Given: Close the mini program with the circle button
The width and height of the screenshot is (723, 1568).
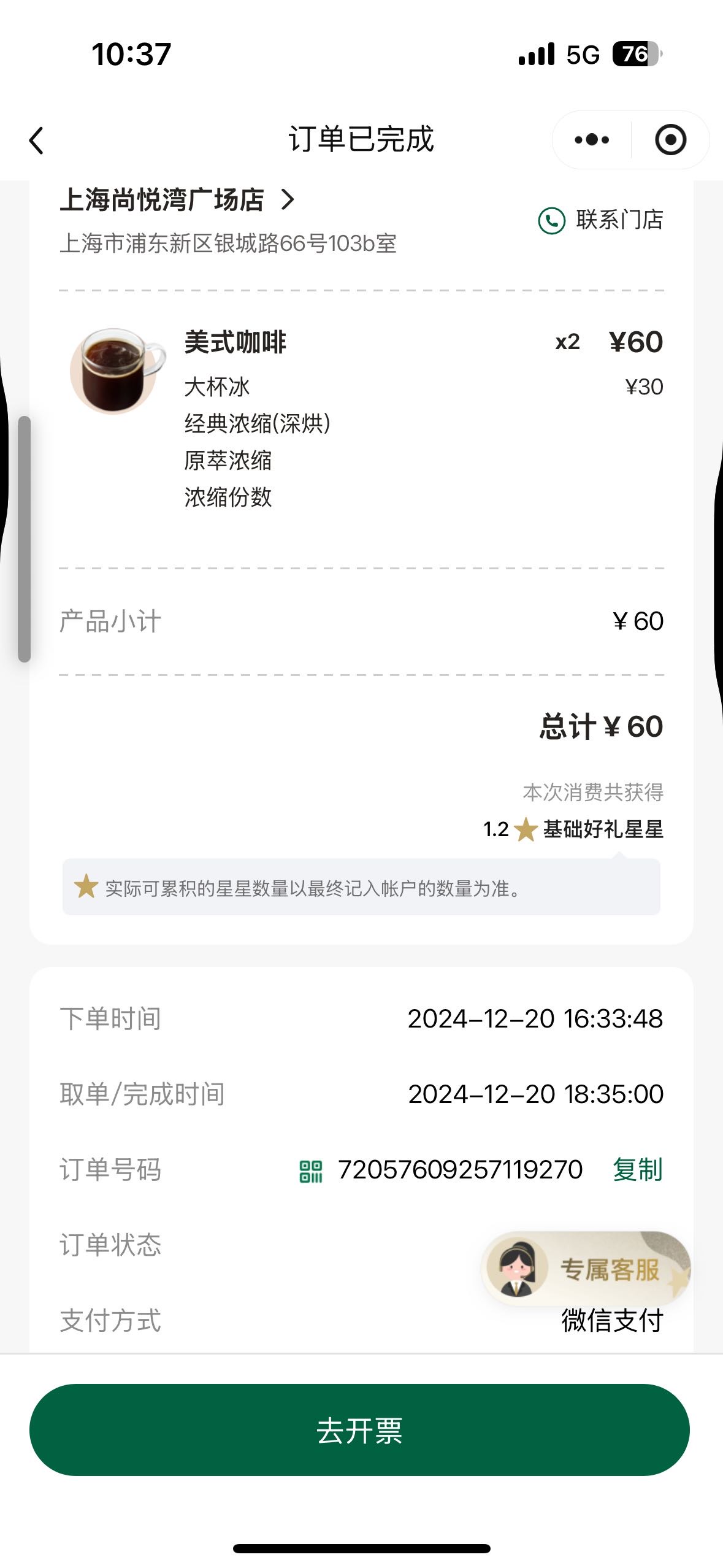Looking at the screenshot, I should coord(670,140).
